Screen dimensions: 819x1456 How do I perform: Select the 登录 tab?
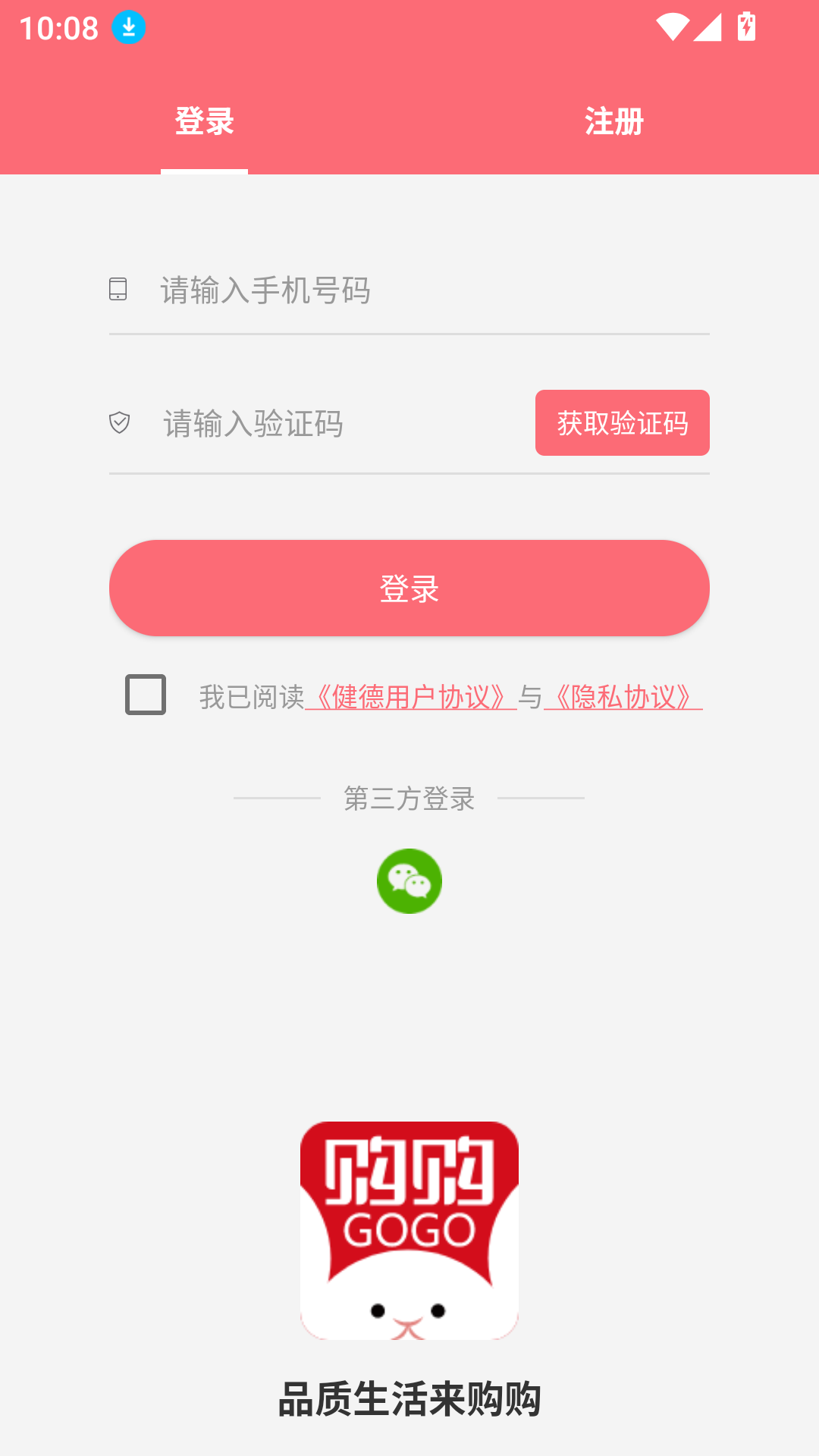coord(204,121)
